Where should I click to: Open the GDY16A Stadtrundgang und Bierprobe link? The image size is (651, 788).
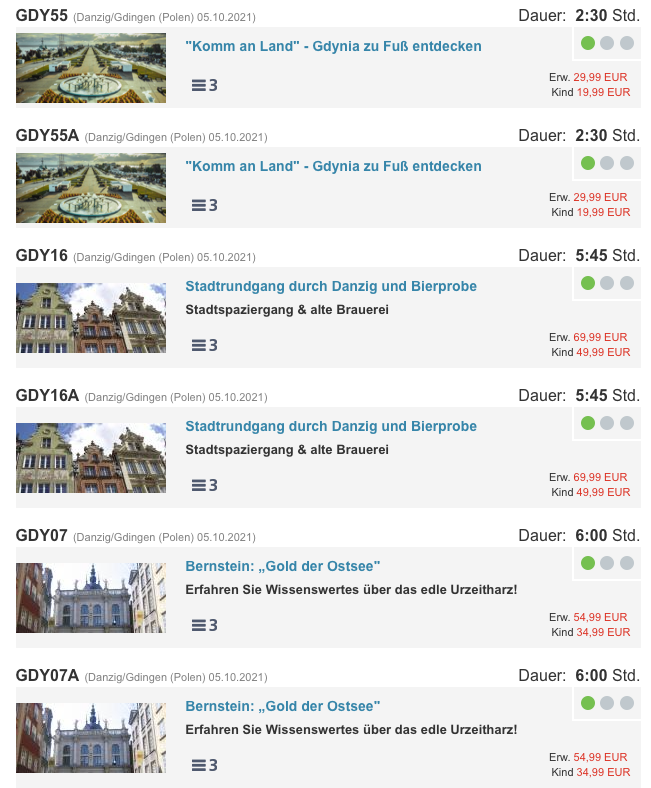[331, 426]
